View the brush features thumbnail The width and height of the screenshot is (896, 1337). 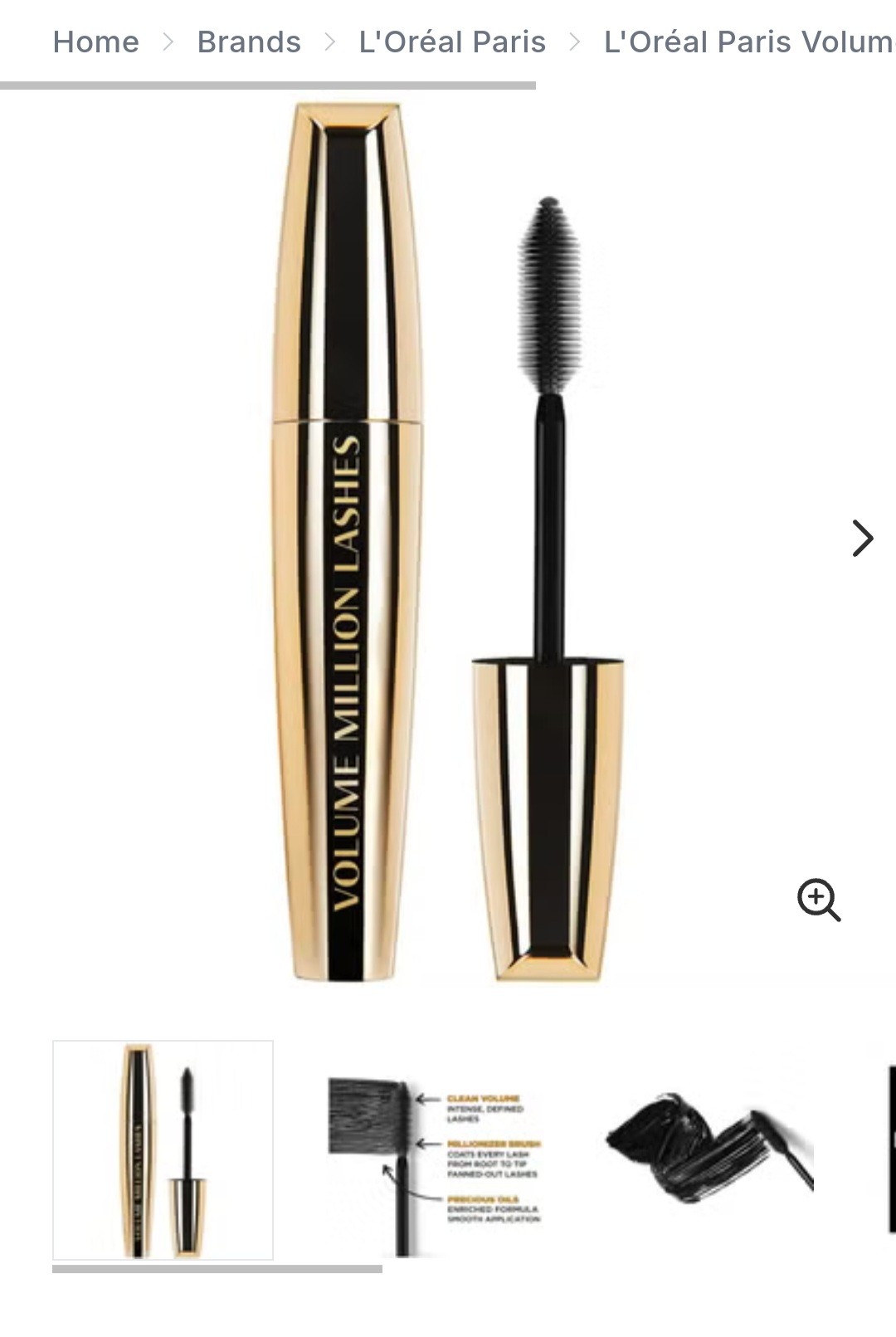click(x=435, y=1149)
